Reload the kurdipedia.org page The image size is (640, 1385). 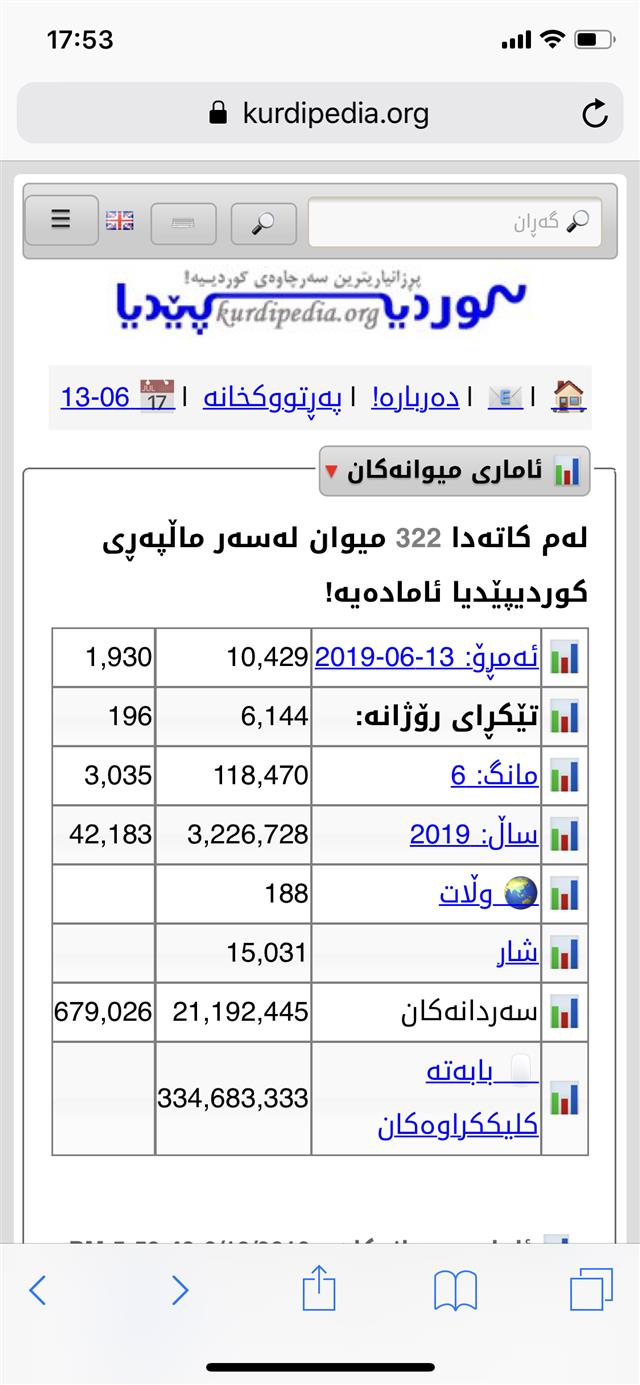tap(595, 114)
